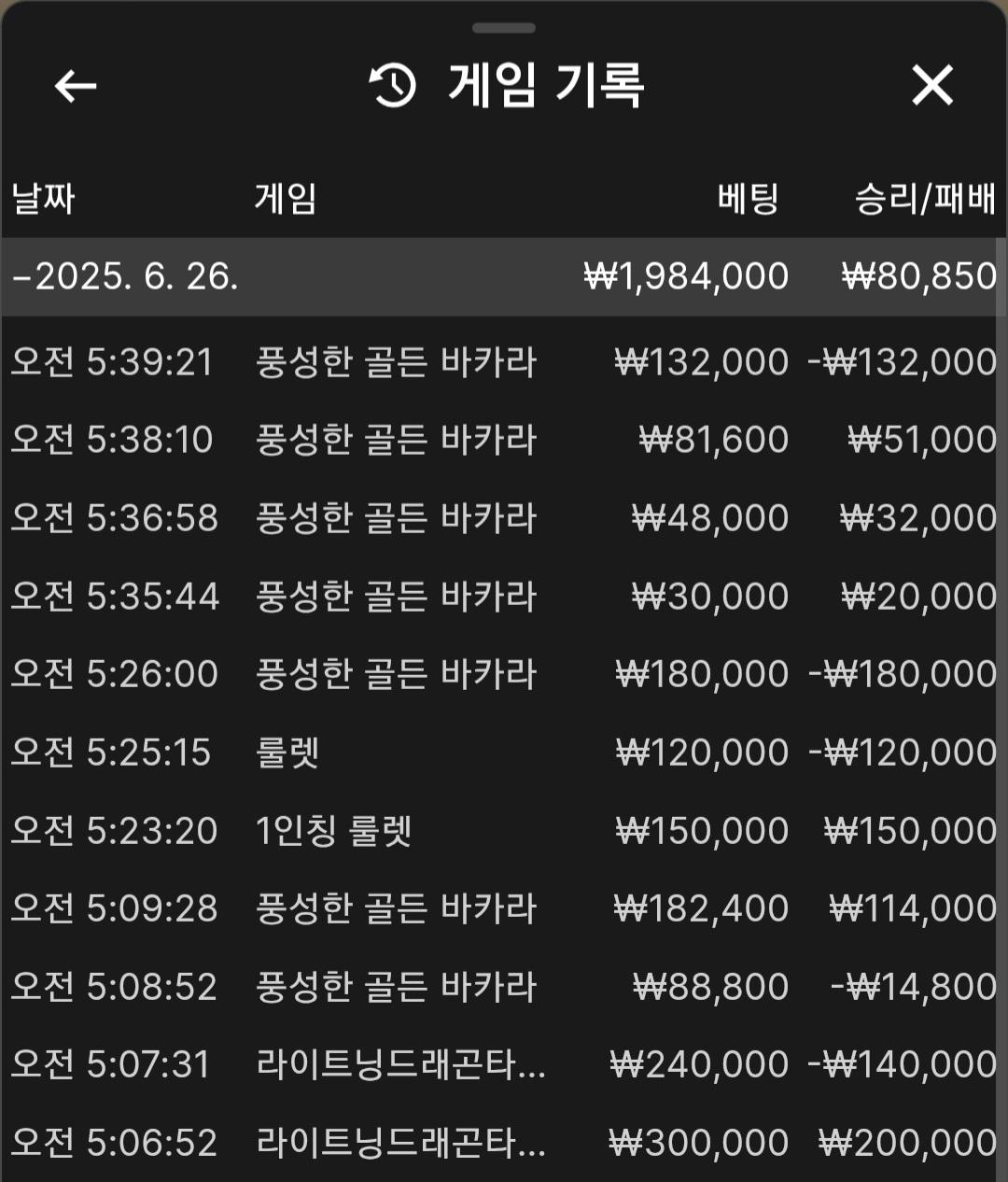
Task: Close the game history panel
Action: point(931,86)
